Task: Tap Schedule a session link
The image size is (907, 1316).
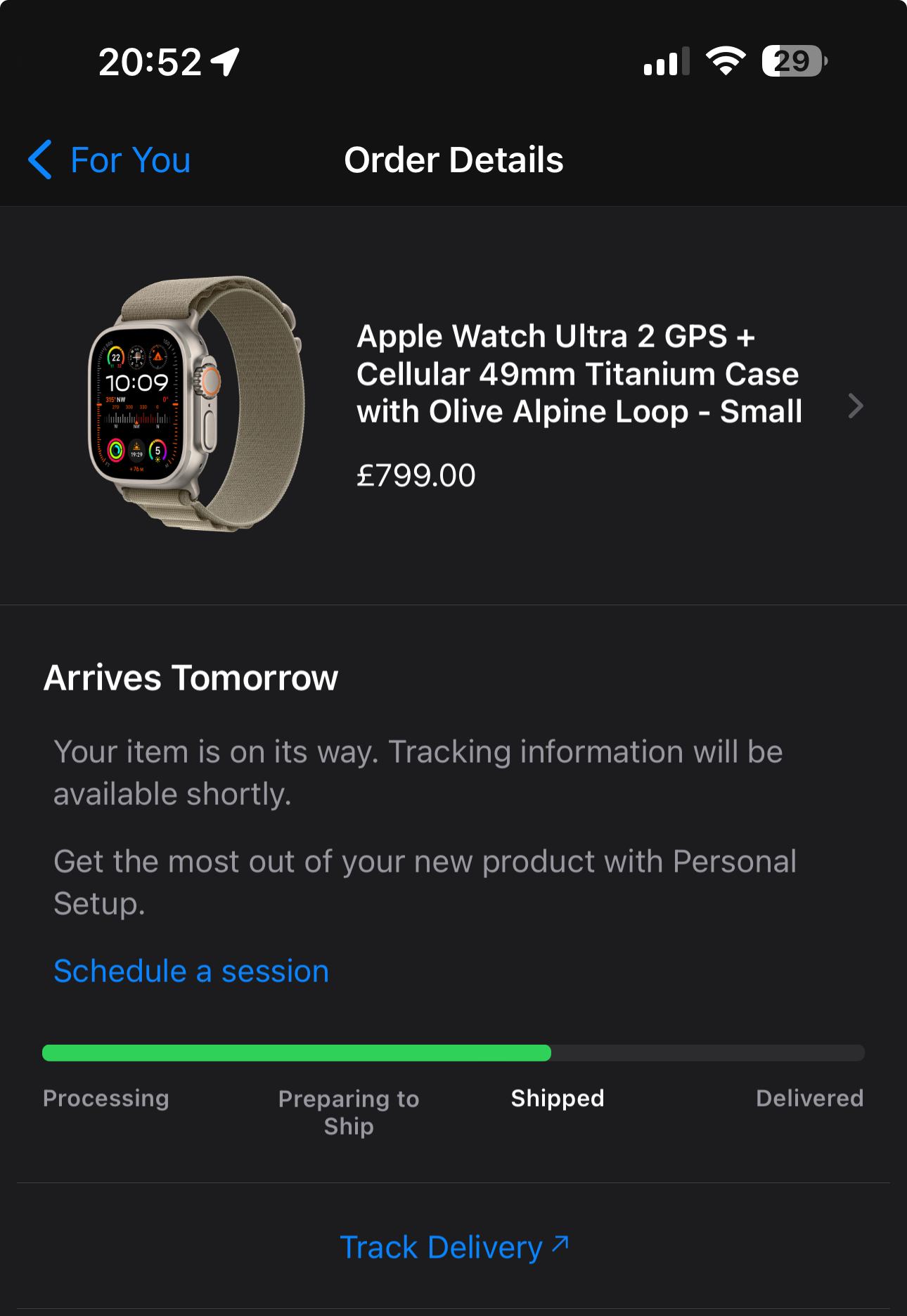Action: pyautogui.click(x=191, y=972)
